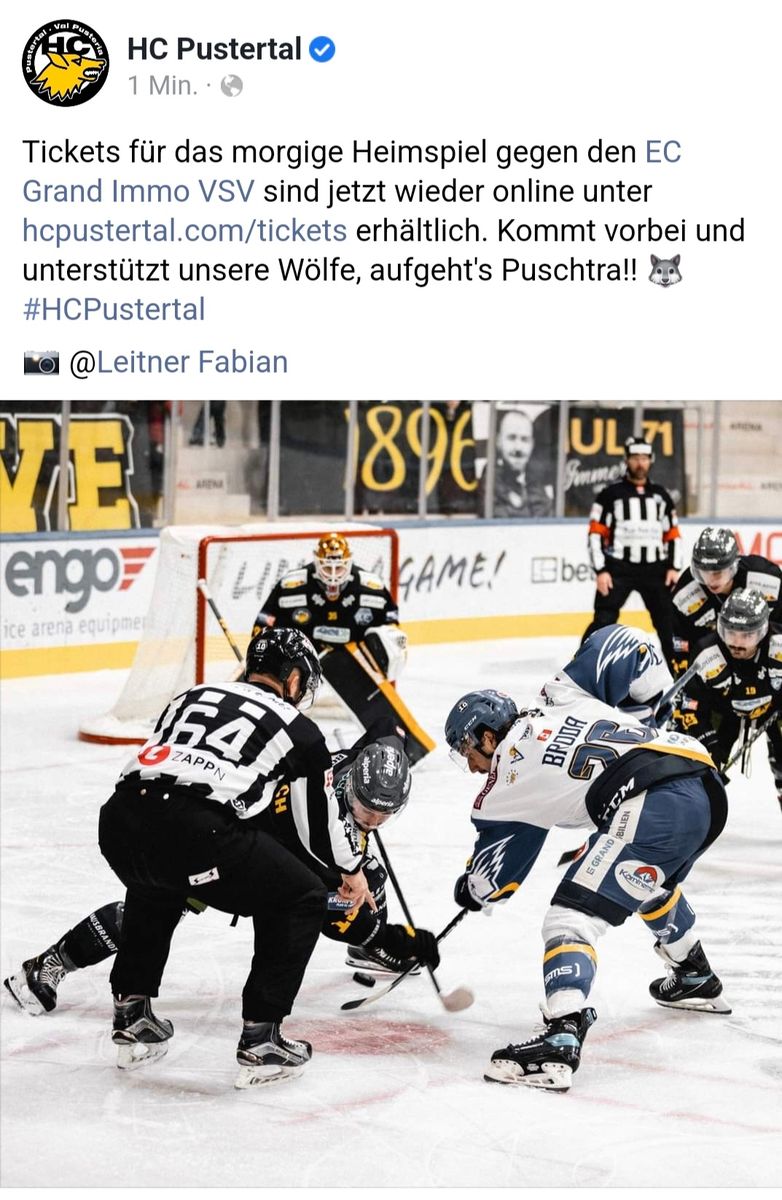The width and height of the screenshot is (782, 1200).
Task: Open hcpustertal.com/tickets link
Action: click(x=184, y=230)
